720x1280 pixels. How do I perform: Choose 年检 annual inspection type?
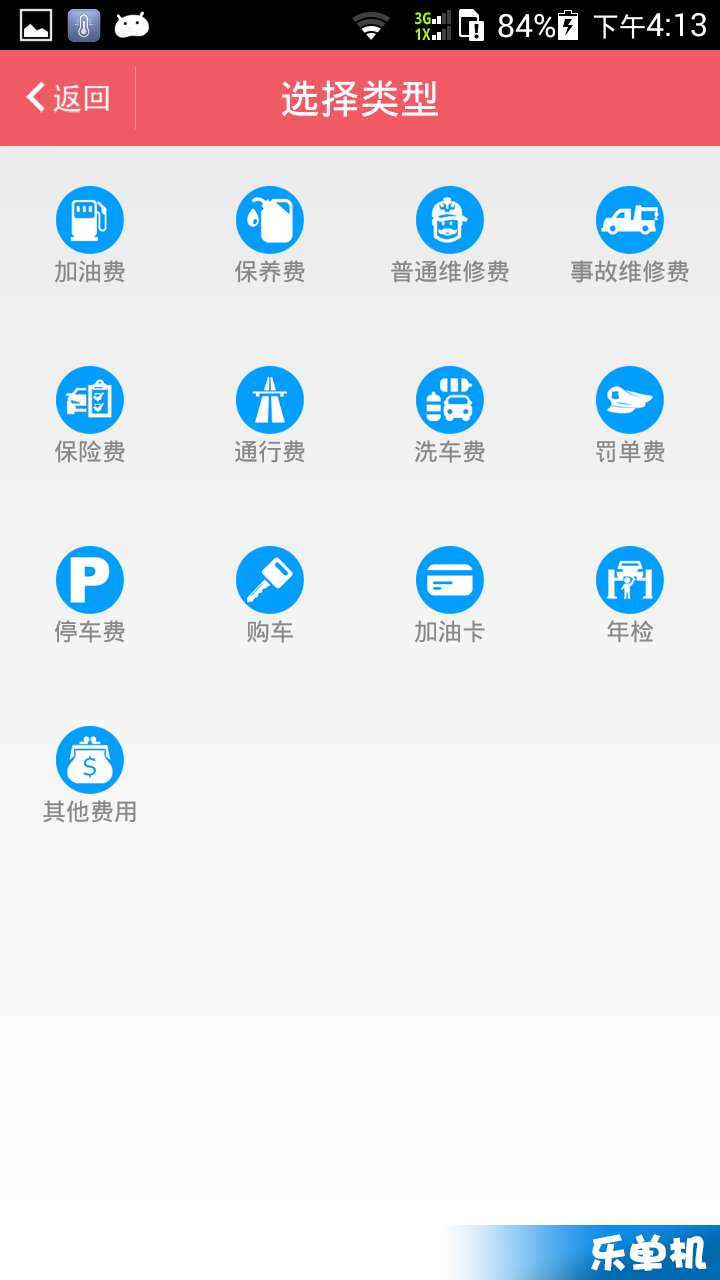click(x=630, y=596)
